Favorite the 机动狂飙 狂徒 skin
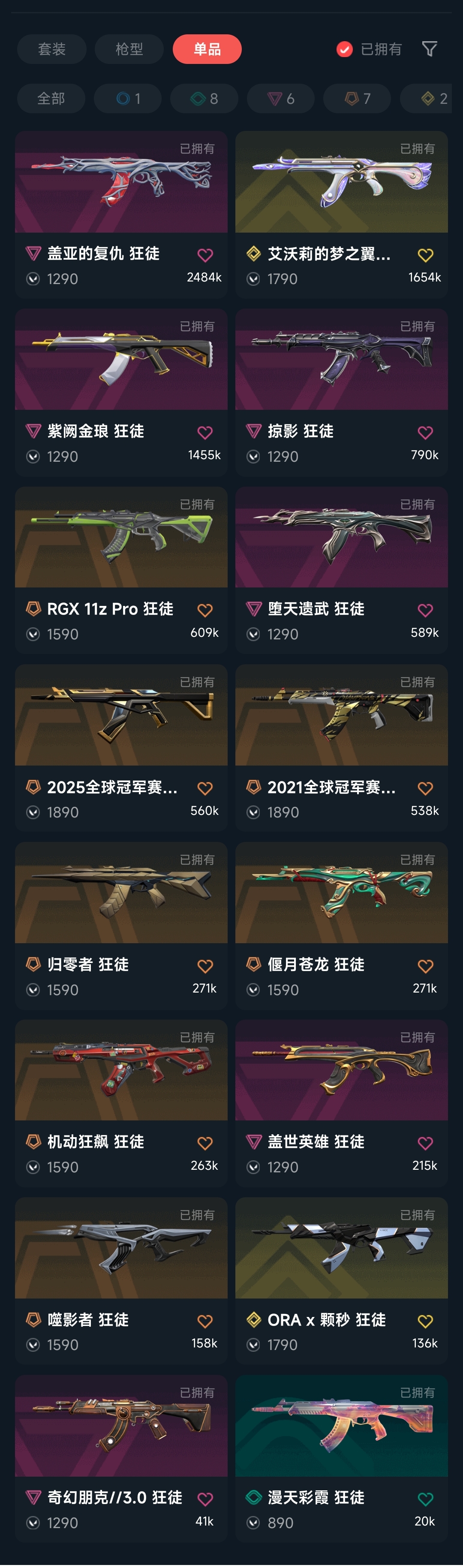 (x=205, y=1144)
